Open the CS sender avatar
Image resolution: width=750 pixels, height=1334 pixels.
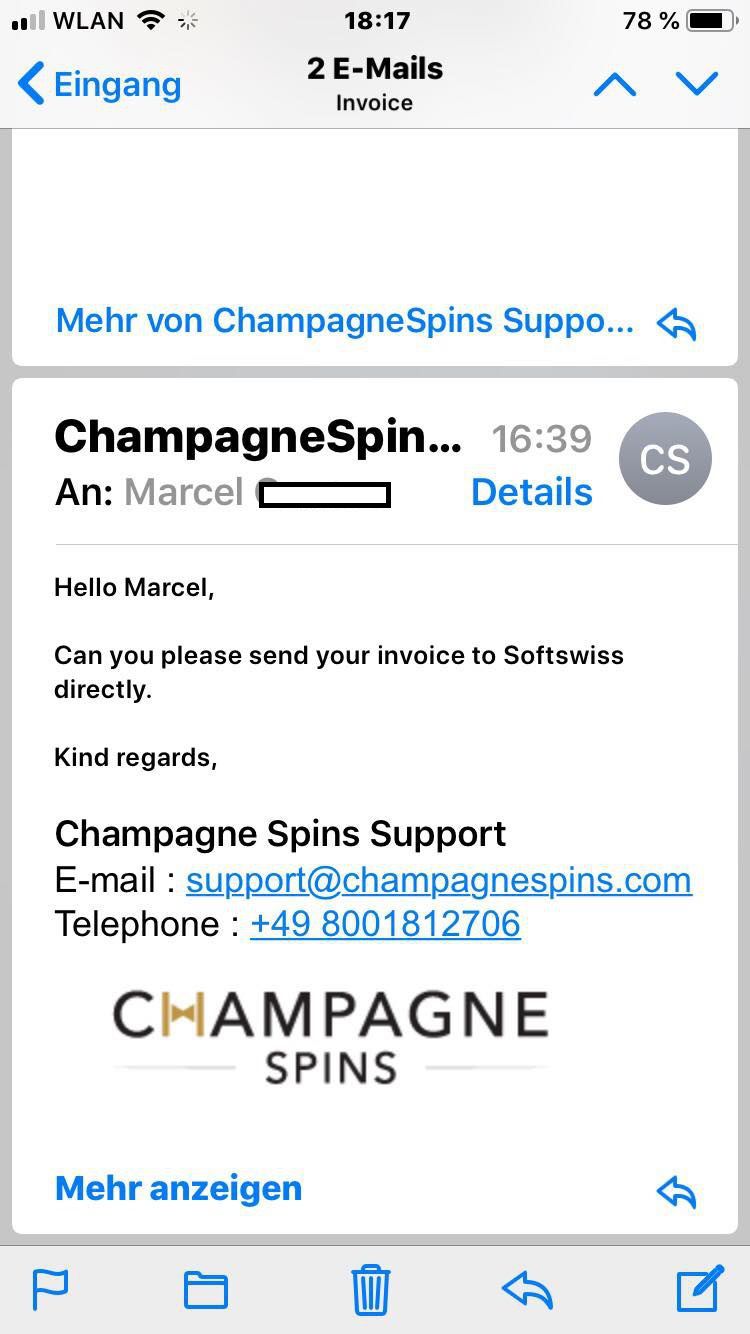click(665, 459)
